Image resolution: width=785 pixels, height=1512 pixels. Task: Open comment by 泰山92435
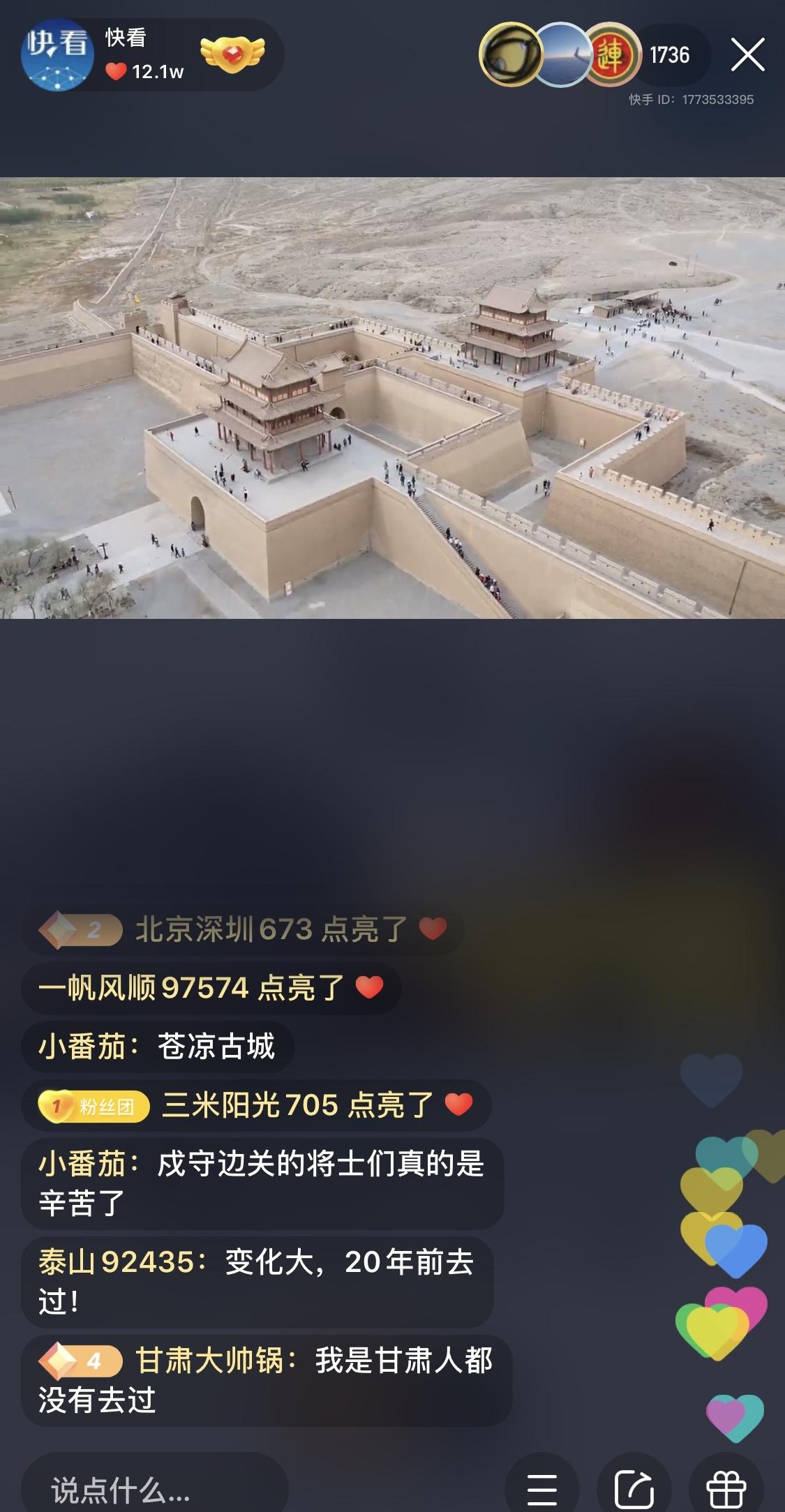257,1281
